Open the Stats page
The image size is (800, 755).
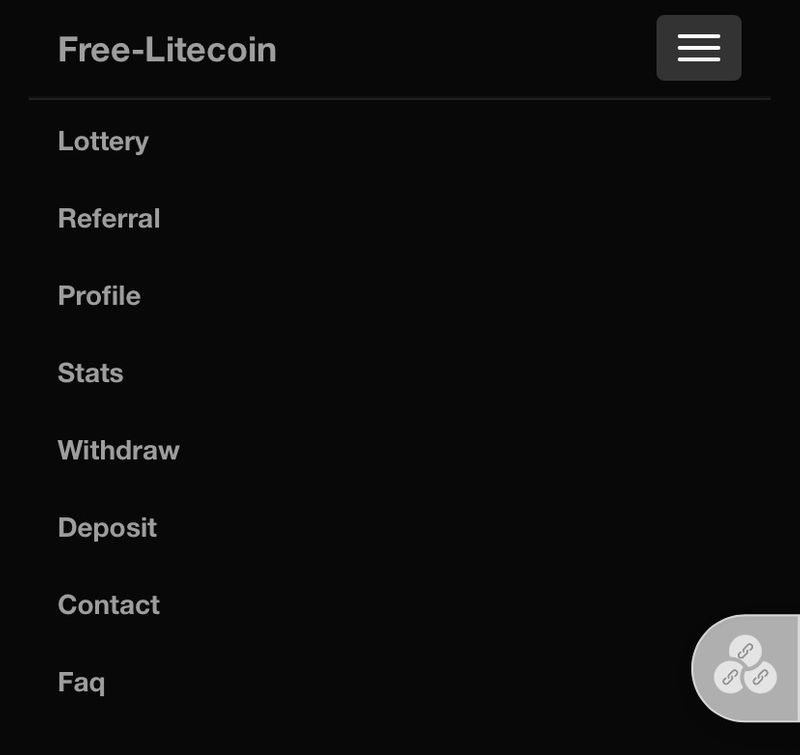(x=90, y=373)
